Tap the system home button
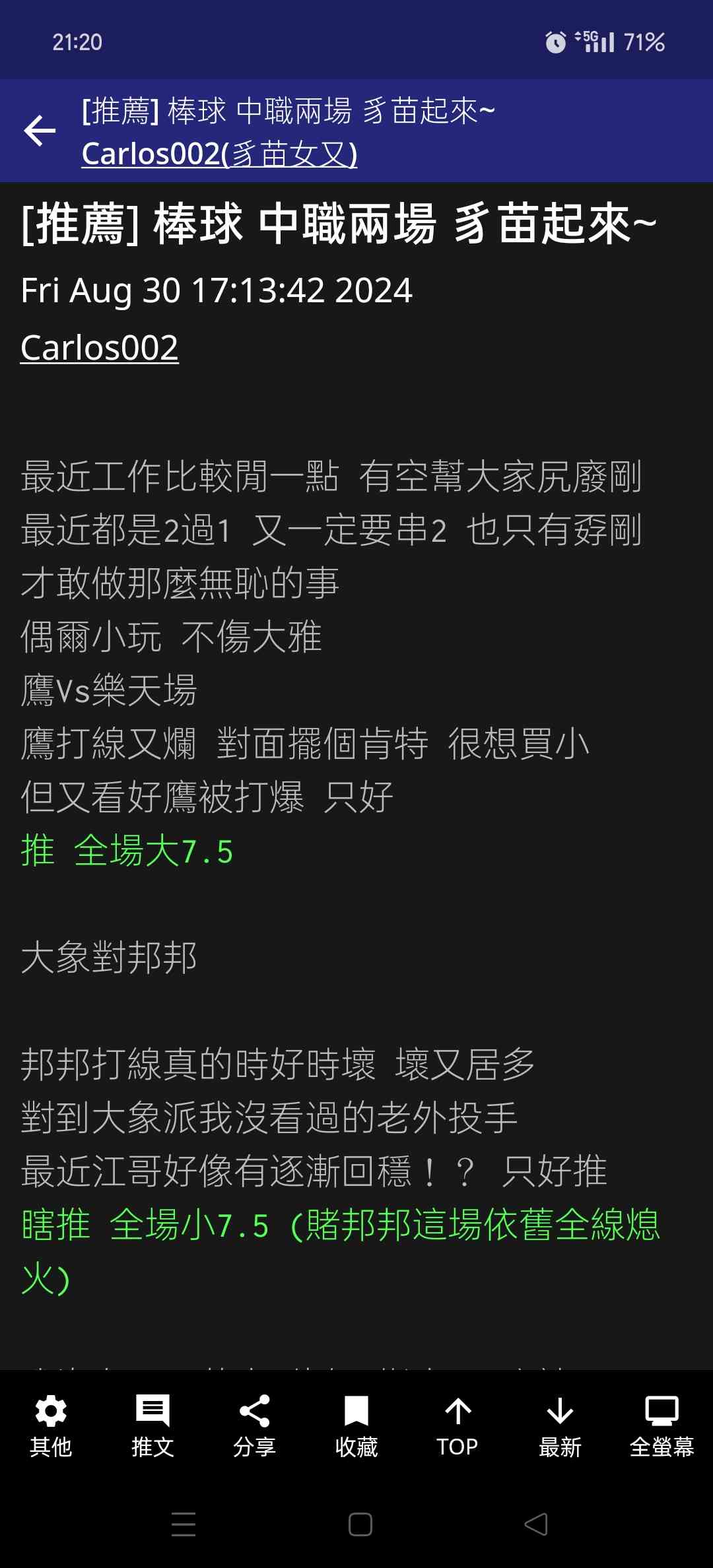The width and height of the screenshot is (713, 1568). coord(360,1524)
